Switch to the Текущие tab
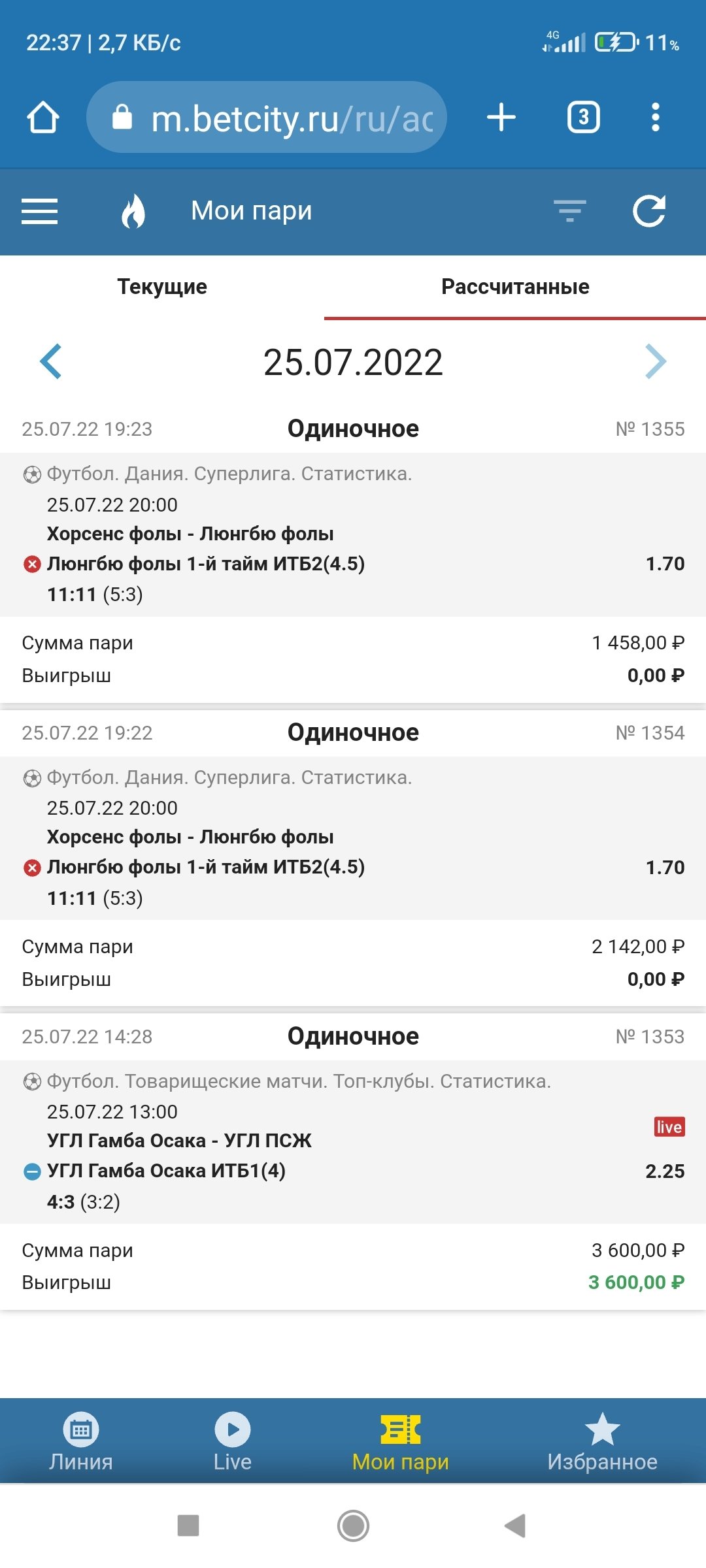This screenshot has height=1568, width=706. (162, 287)
